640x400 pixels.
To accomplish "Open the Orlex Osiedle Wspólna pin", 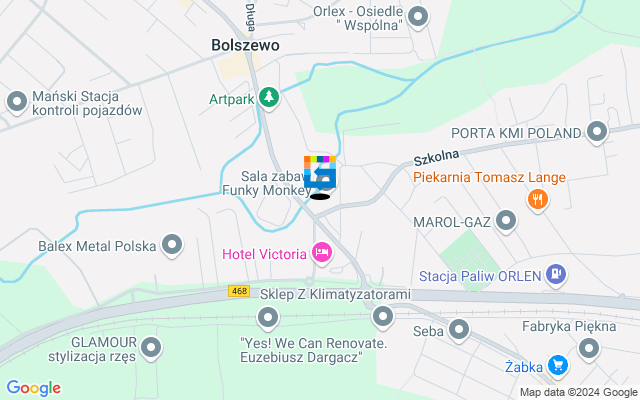I will pos(418,15).
